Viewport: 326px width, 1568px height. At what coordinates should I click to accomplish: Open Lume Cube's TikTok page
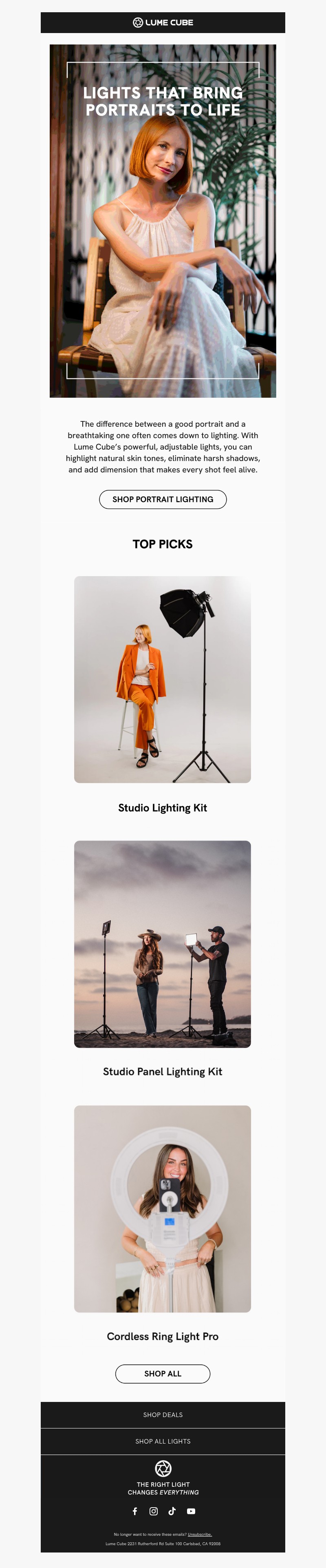[172, 1511]
